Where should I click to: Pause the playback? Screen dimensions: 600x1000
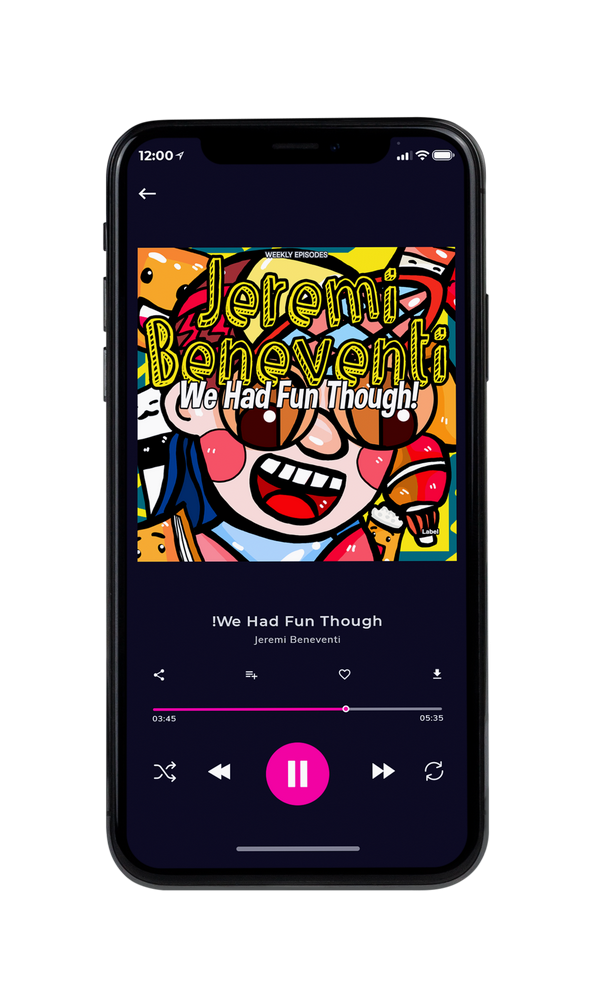pyautogui.click(x=297, y=773)
